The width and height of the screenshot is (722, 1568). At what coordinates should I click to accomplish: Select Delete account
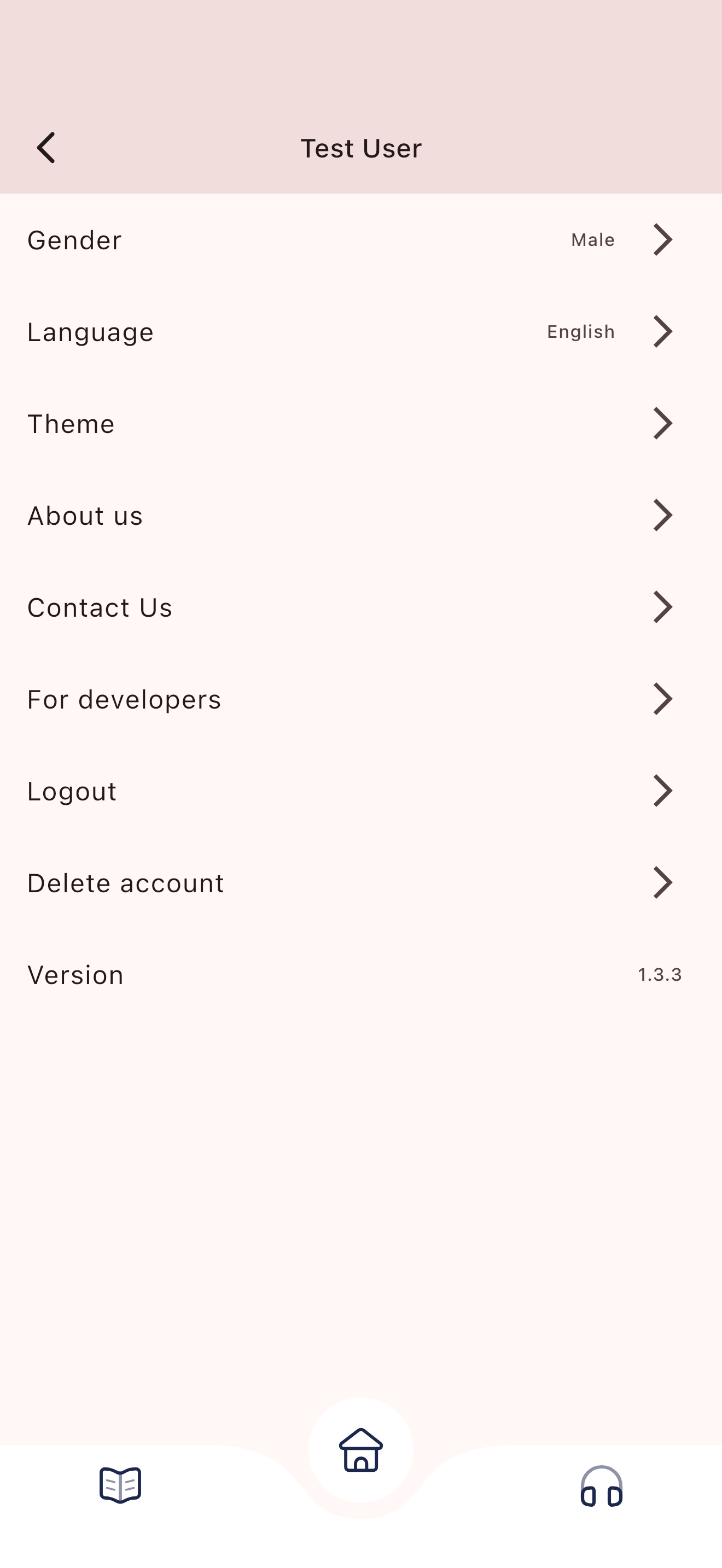(x=360, y=883)
